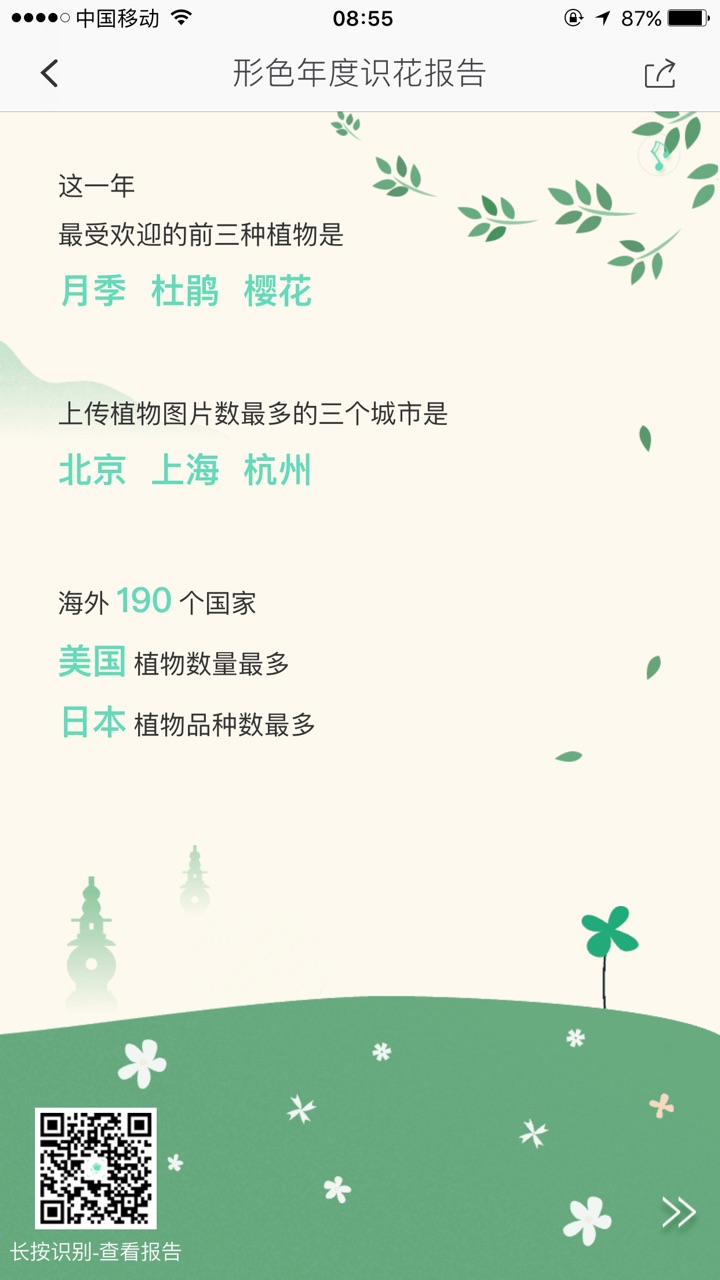Go back from the 形色年度识花报告 page
Screen dimensions: 720x1280
49,74
